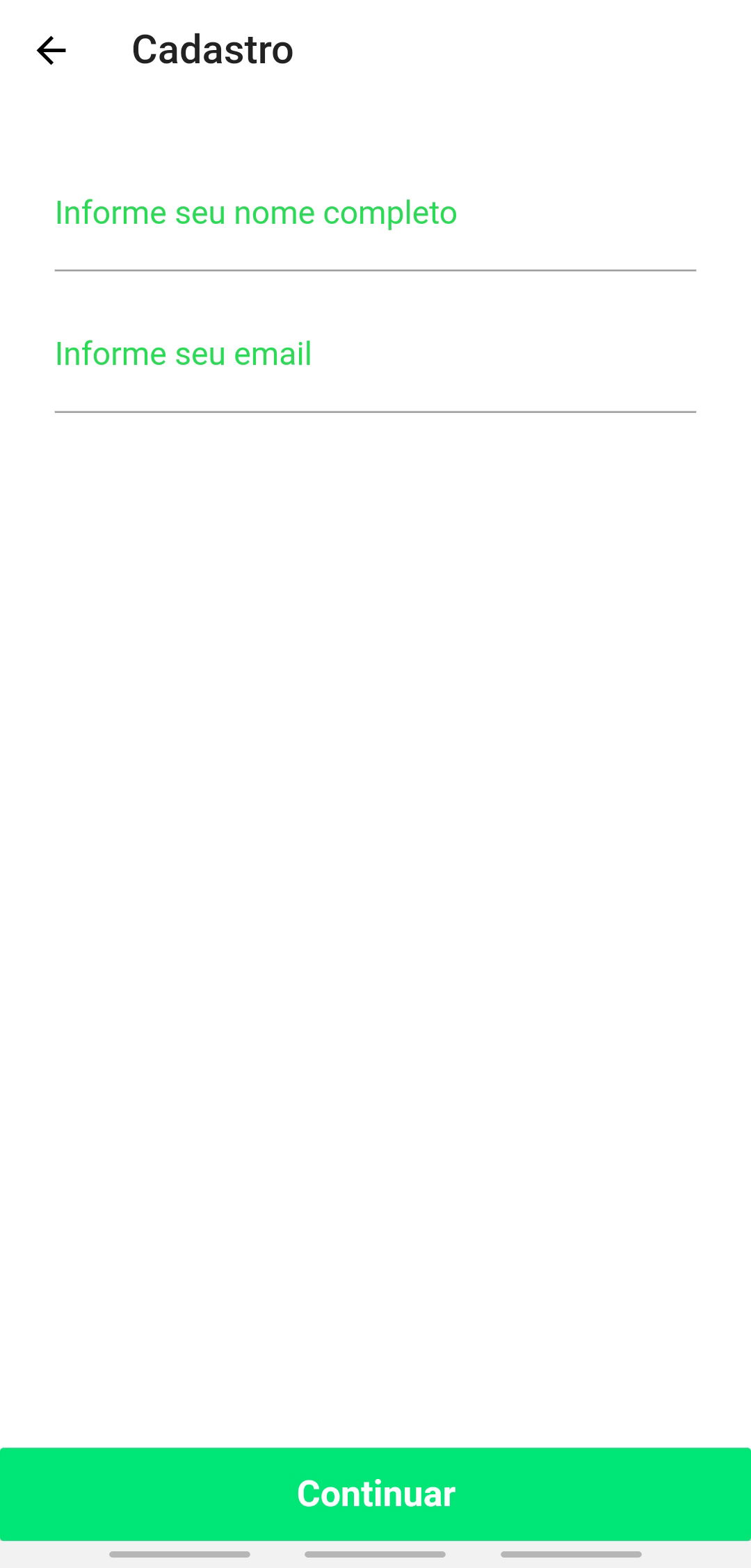Go back from the Cadastro screen

point(51,51)
